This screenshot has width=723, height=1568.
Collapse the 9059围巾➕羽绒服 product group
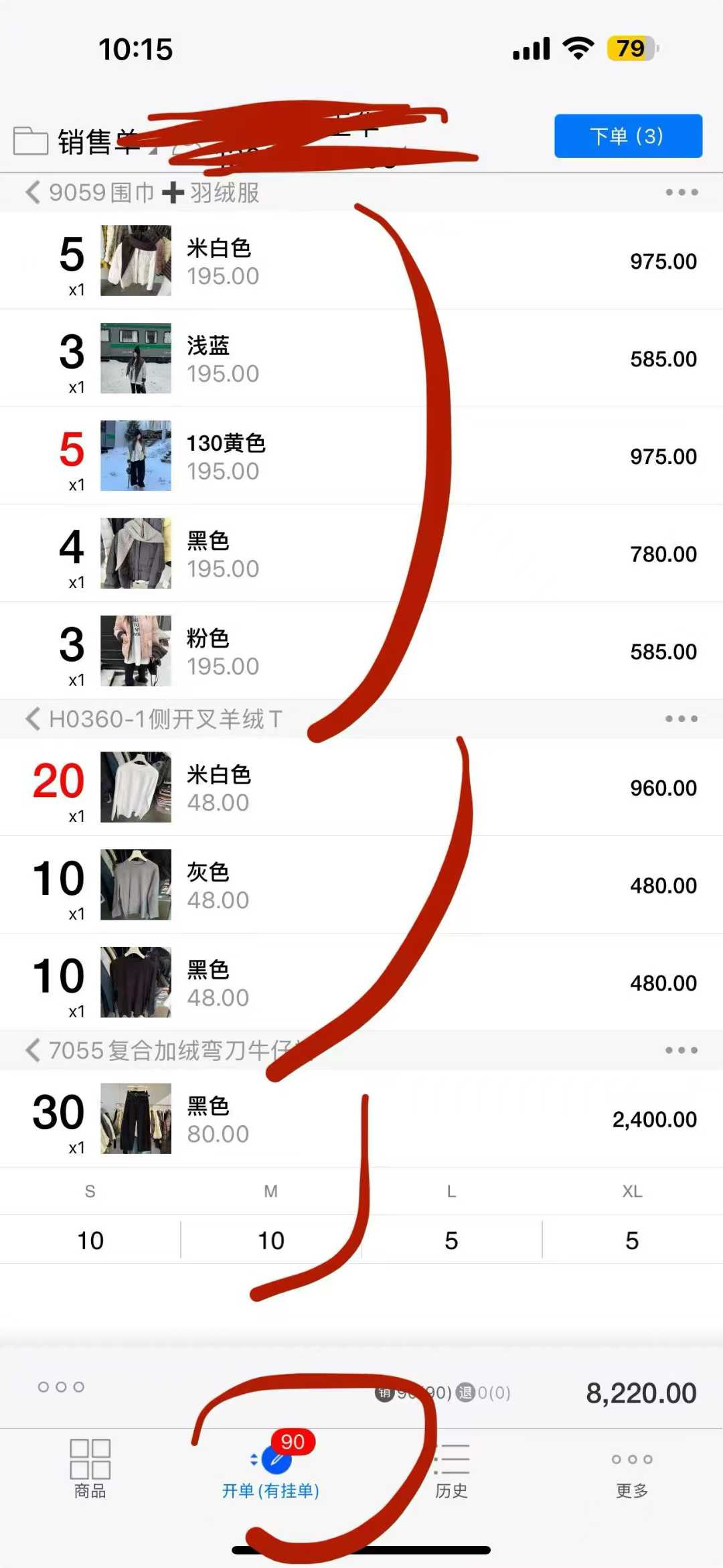click(32, 193)
